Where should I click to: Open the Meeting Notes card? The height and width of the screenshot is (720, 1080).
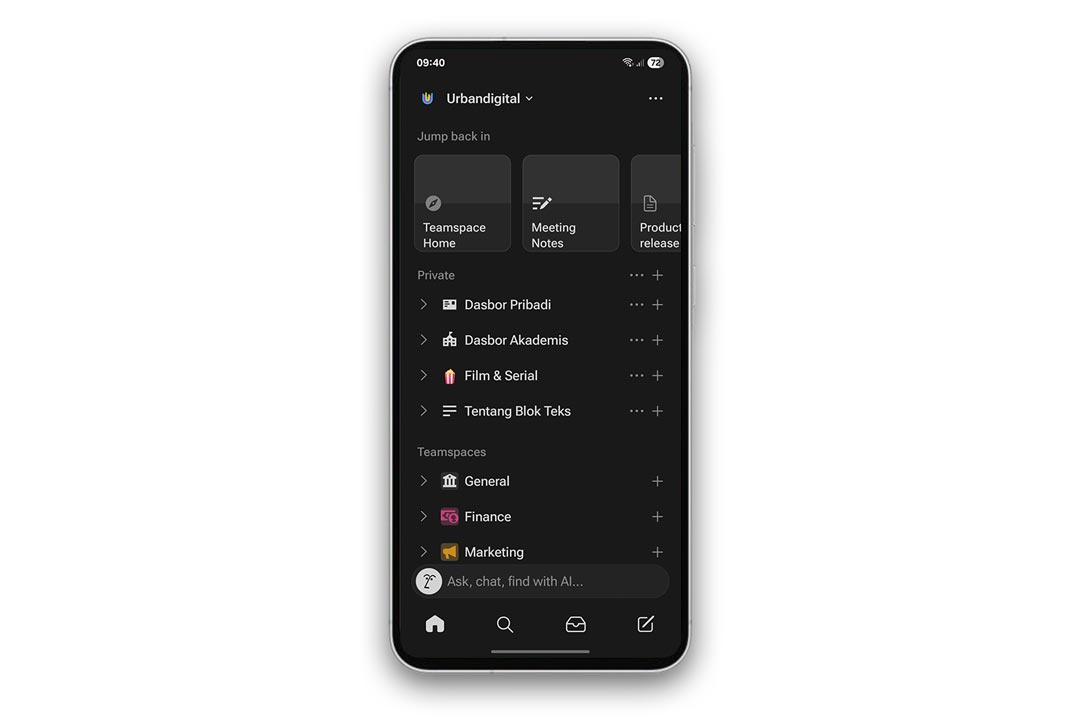click(570, 203)
